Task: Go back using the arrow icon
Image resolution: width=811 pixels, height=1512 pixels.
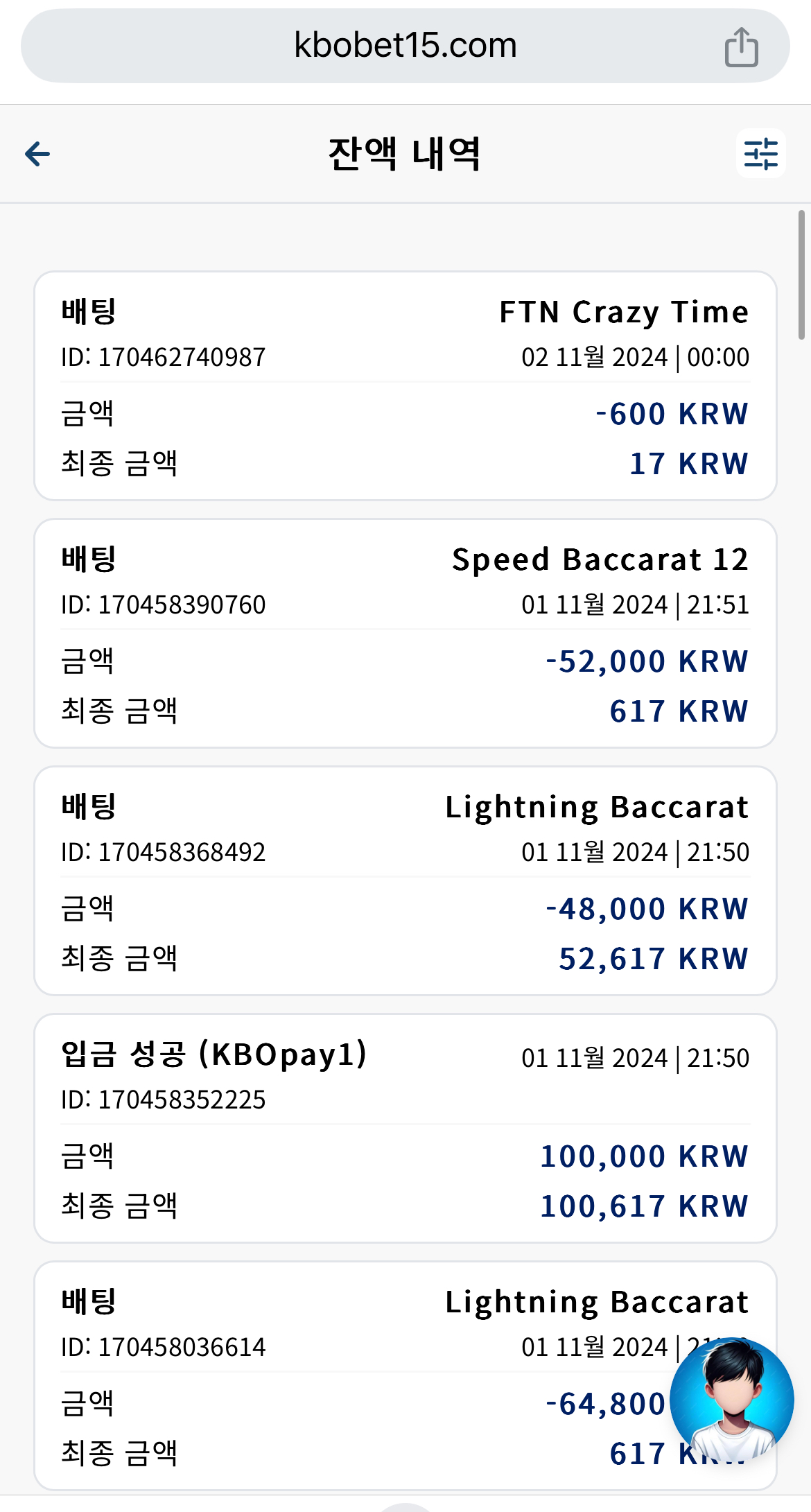Action: [37, 154]
